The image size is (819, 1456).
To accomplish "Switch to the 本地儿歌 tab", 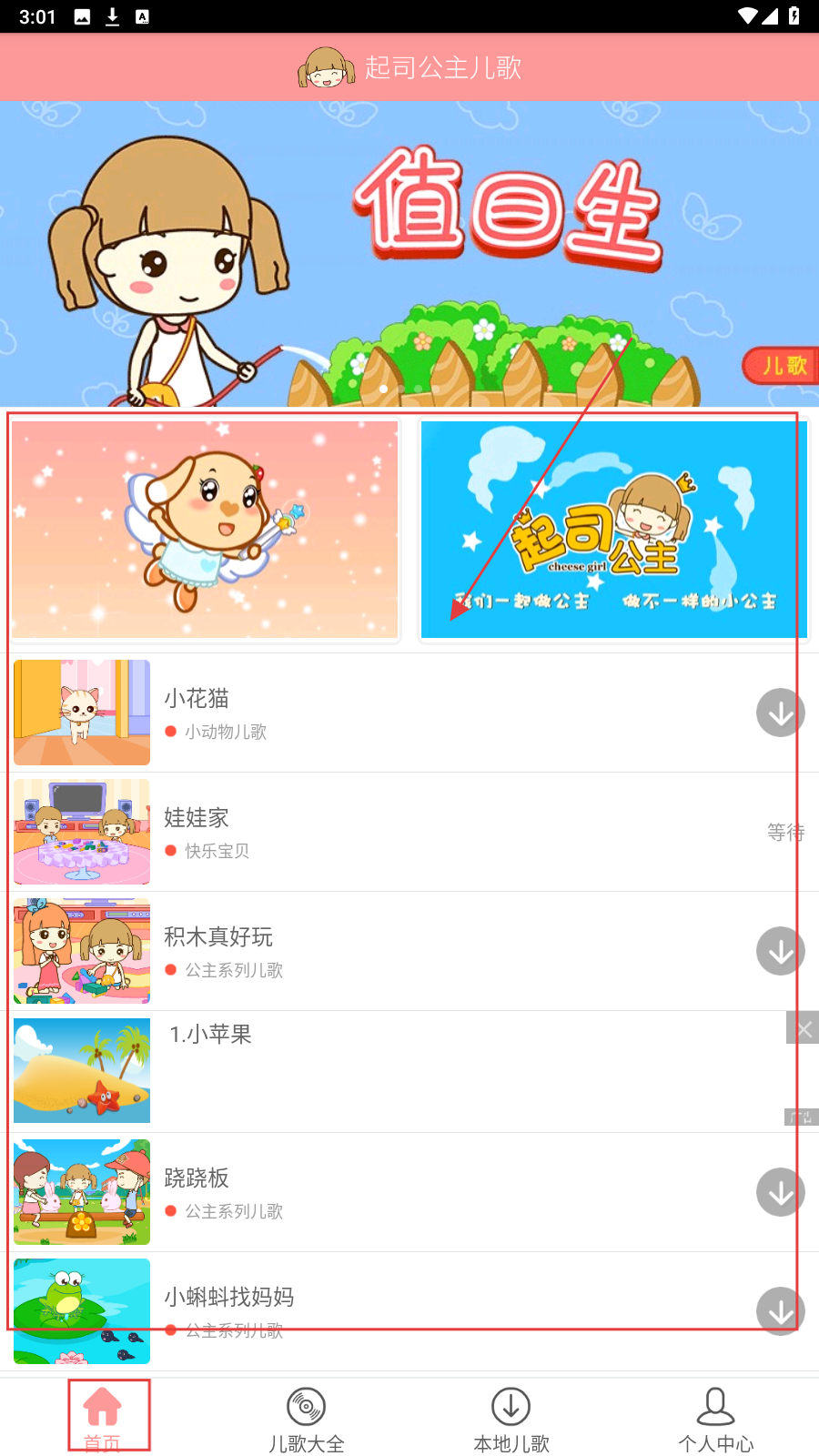I will tap(511, 1418).
